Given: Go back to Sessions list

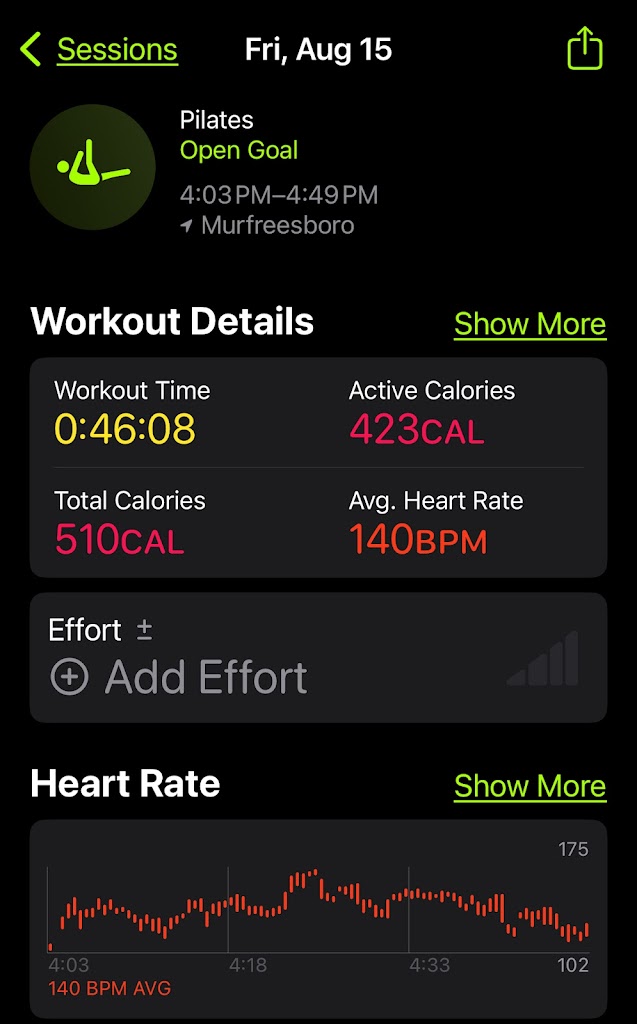Looking at the screenshot, I should tap(100, 49).
